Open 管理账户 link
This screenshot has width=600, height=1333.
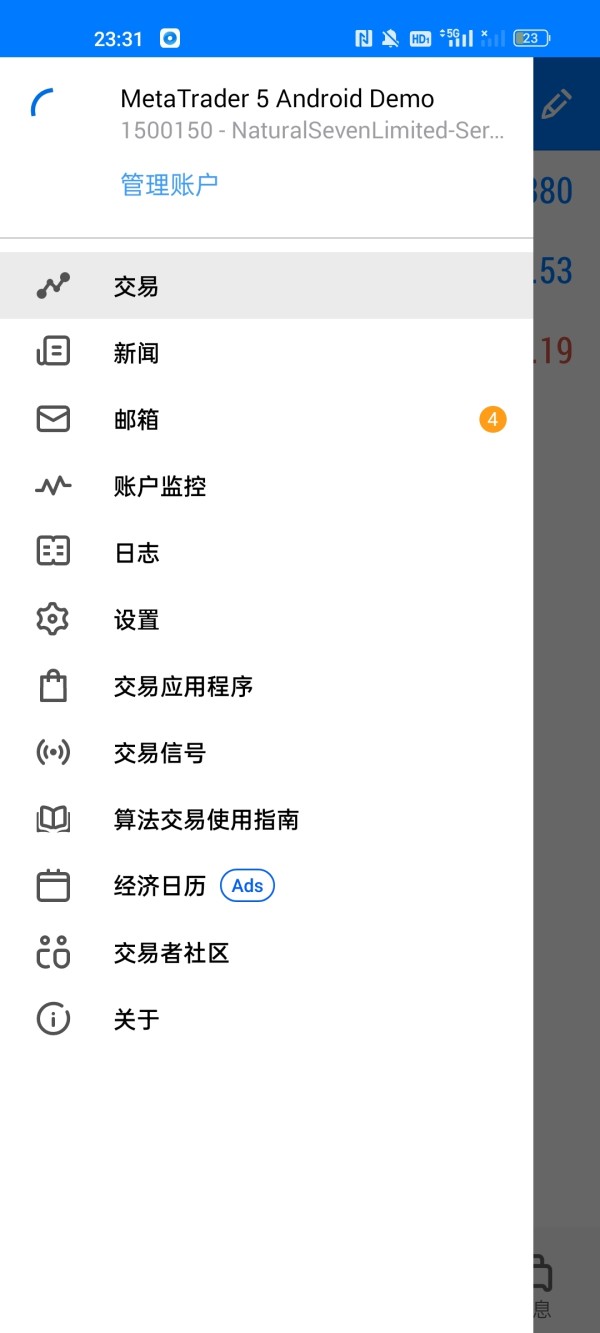pos(169,184)
